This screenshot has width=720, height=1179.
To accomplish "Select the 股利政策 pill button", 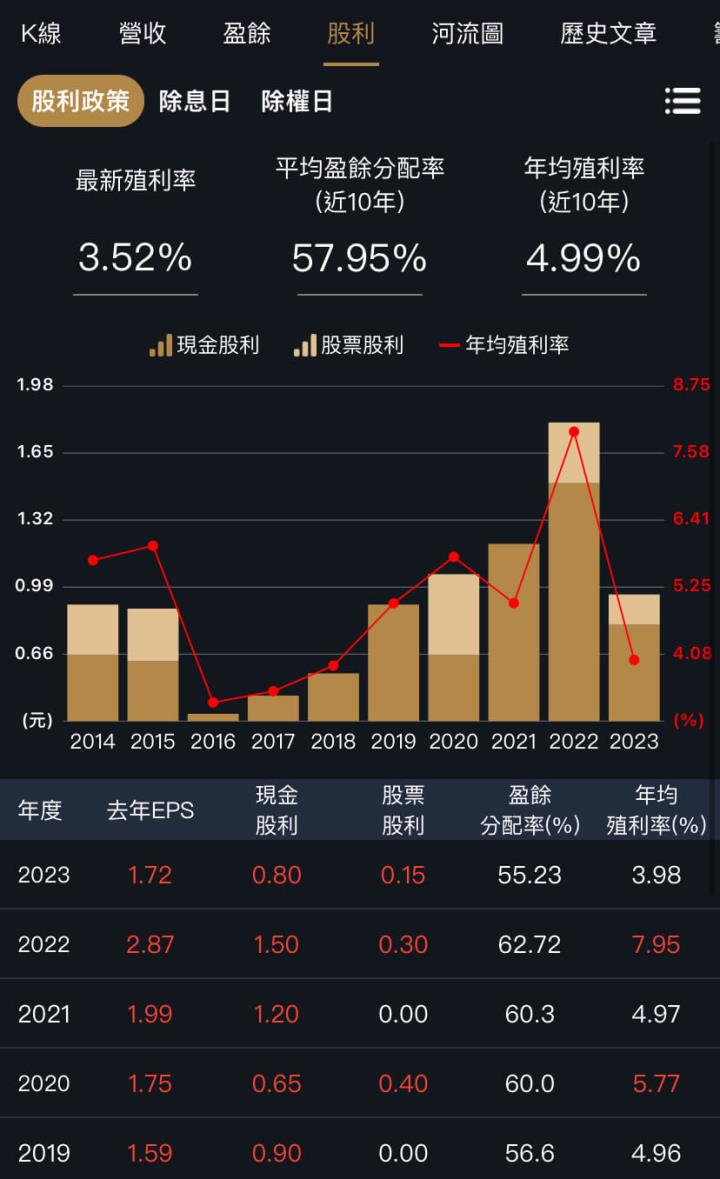I will [80, 101].
